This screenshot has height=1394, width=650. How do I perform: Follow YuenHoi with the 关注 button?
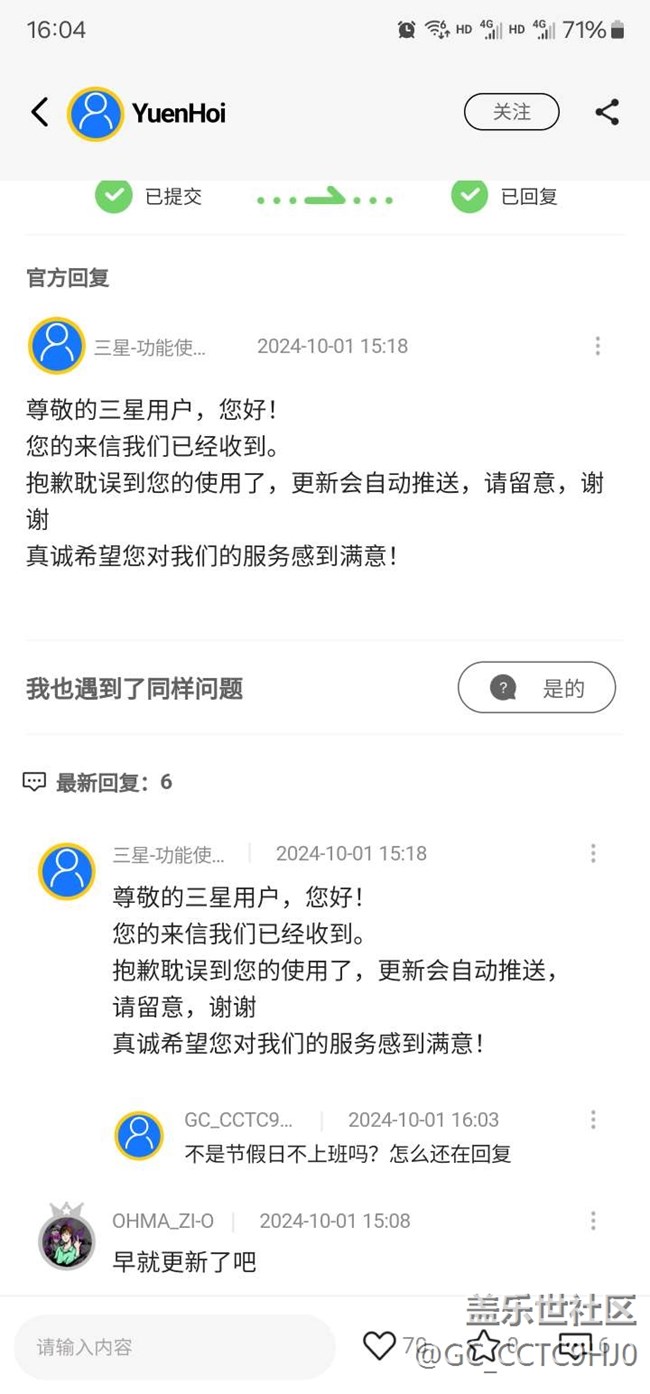(x=511, y=112)
